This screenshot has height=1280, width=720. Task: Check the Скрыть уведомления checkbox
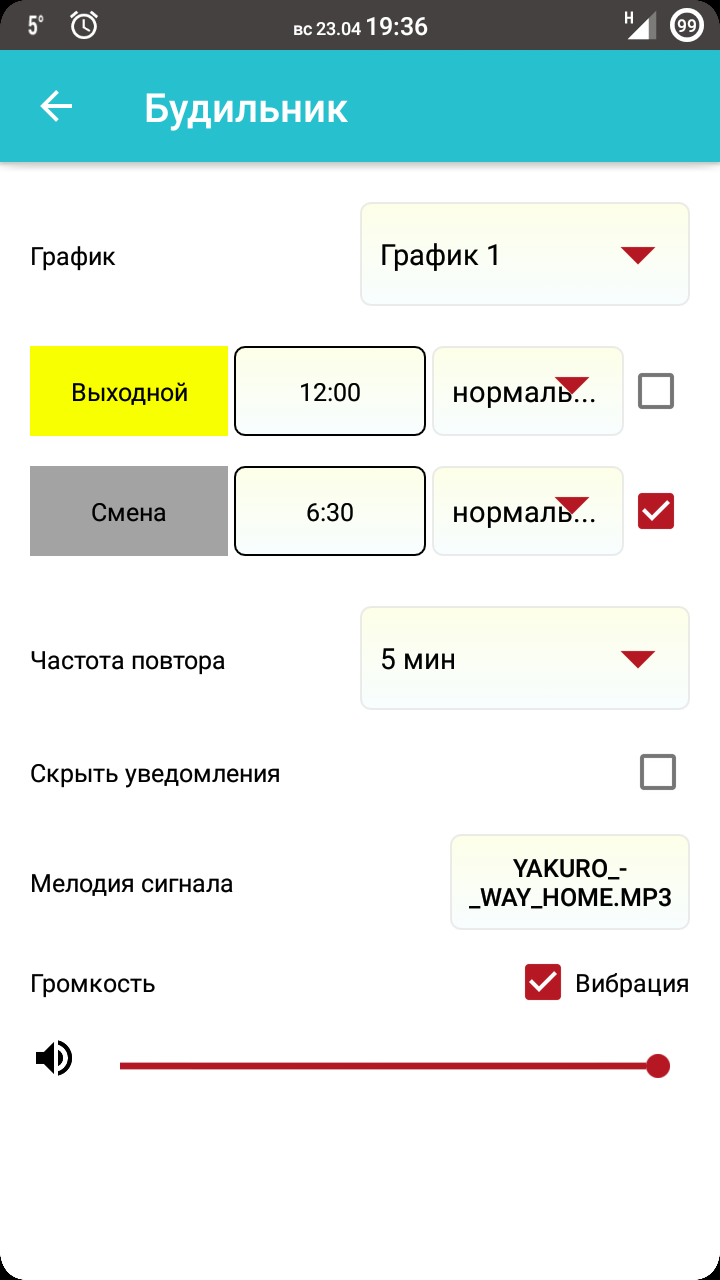point(658,772)
